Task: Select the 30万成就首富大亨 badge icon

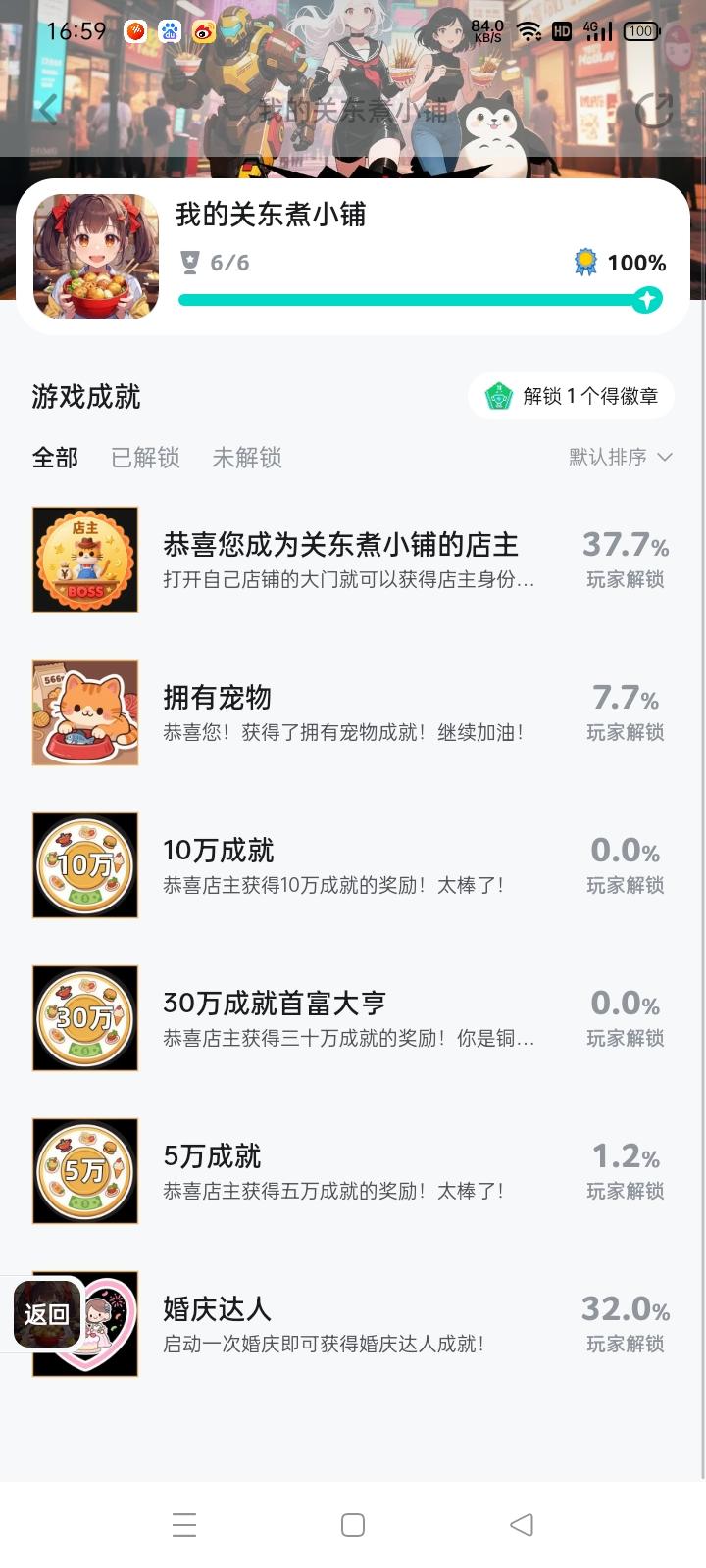Action: pyautogui.click(x=85, y=1018)
